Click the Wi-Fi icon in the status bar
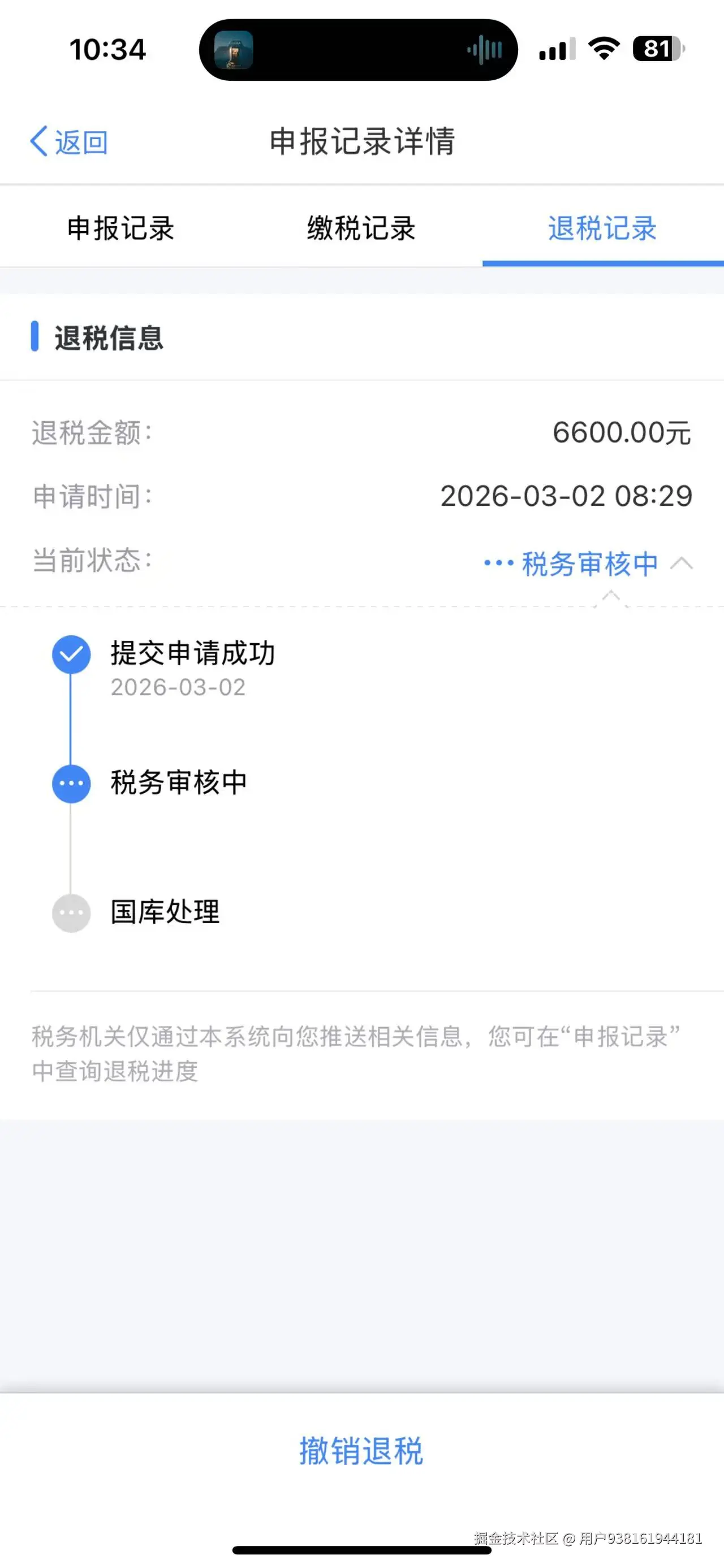Screen dimensions: 724x1568 [x=604, y=50]
